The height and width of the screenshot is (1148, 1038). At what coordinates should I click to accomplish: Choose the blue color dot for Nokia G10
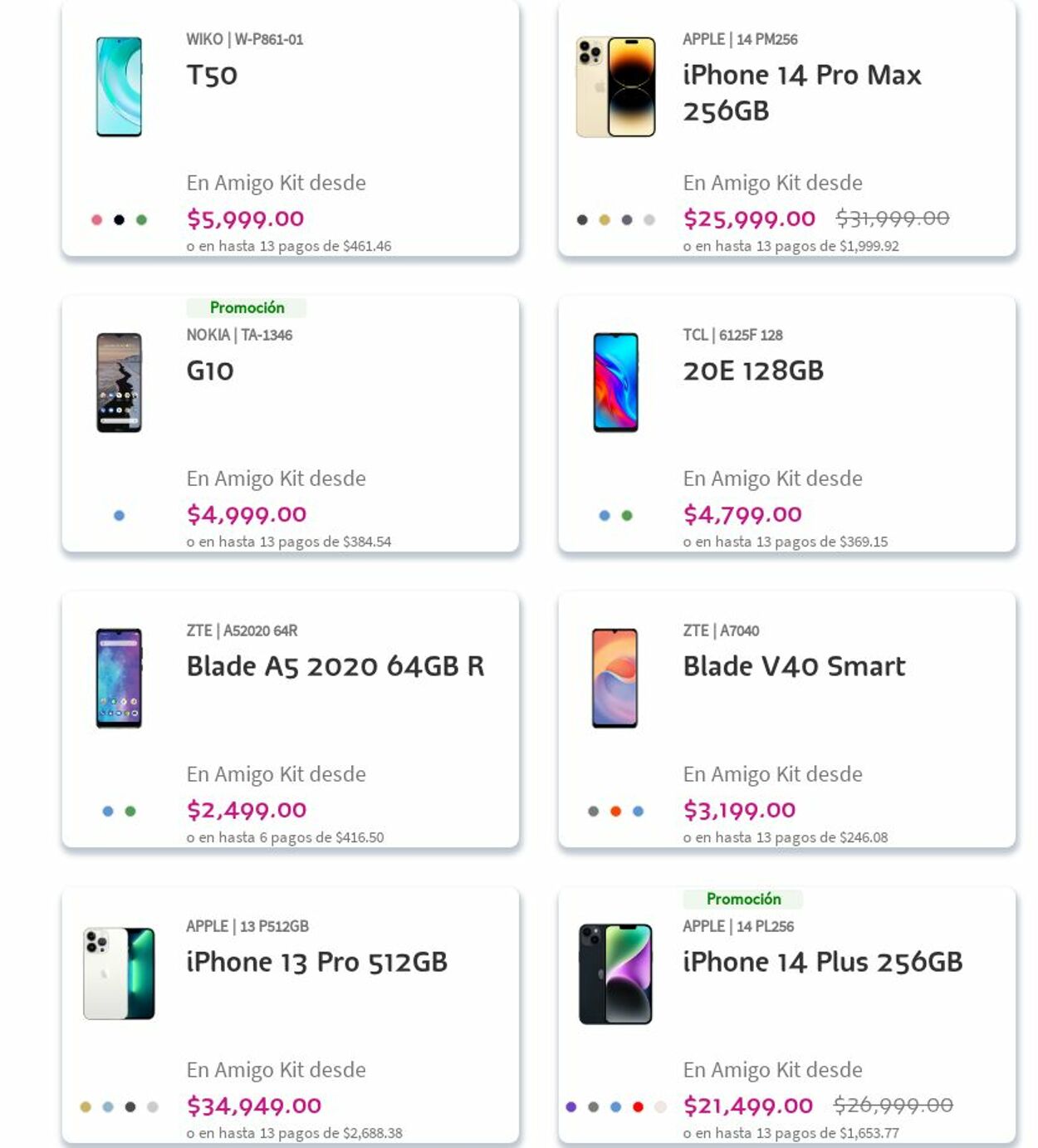[119, 516]
